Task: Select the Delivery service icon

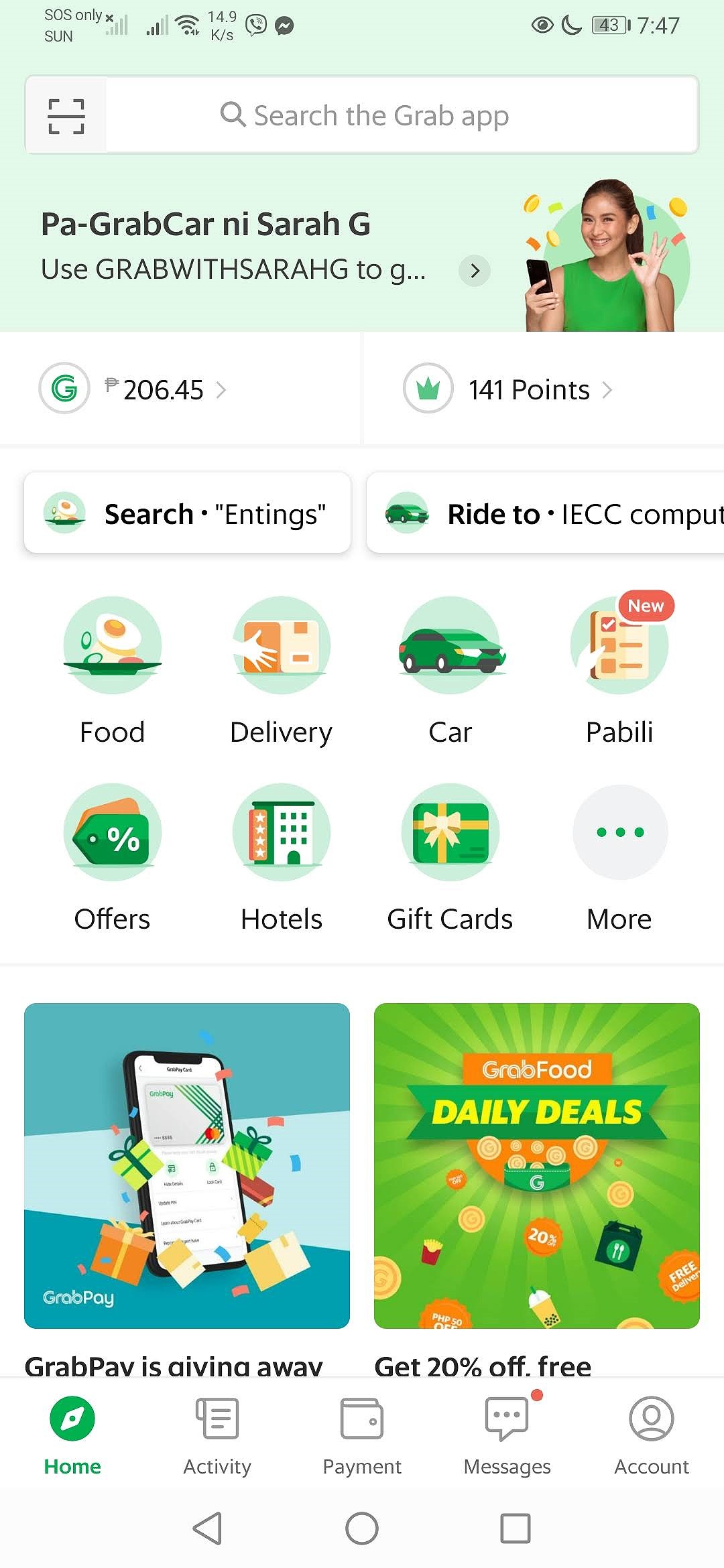Action: (x=281, y=670)
